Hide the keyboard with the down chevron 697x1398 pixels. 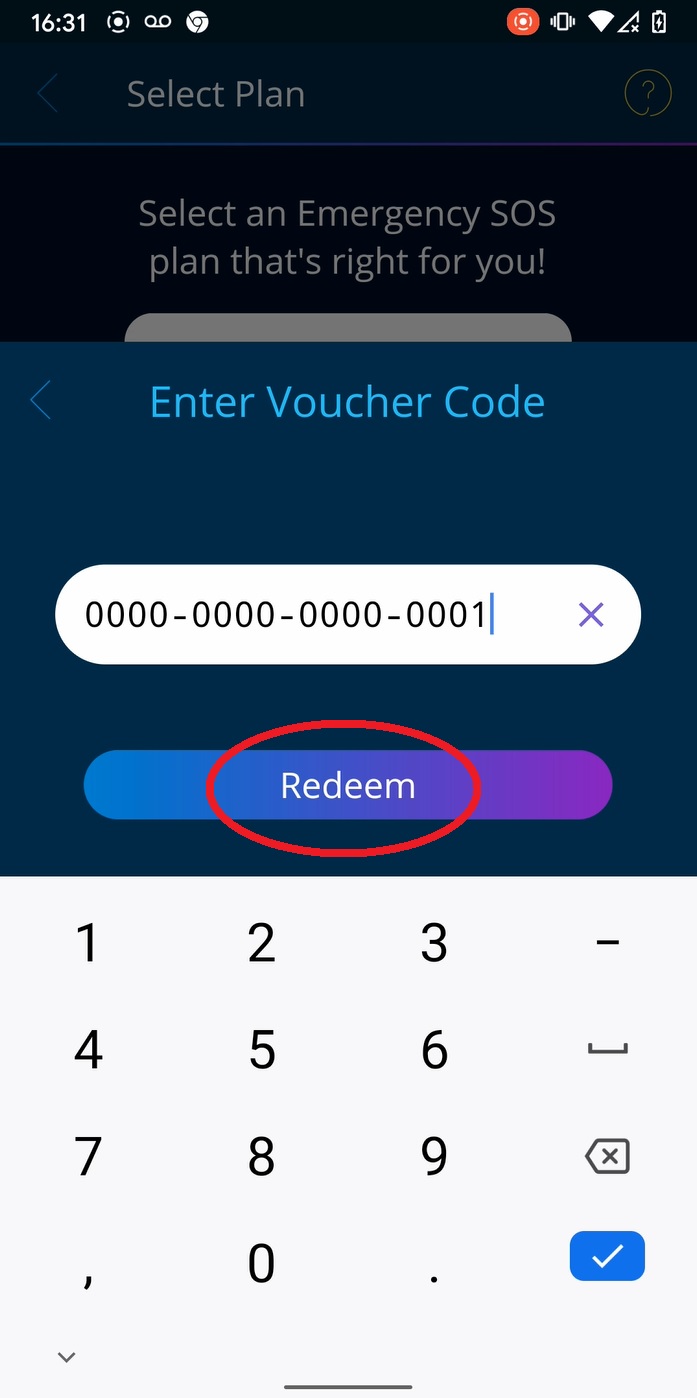[66, 1357]
